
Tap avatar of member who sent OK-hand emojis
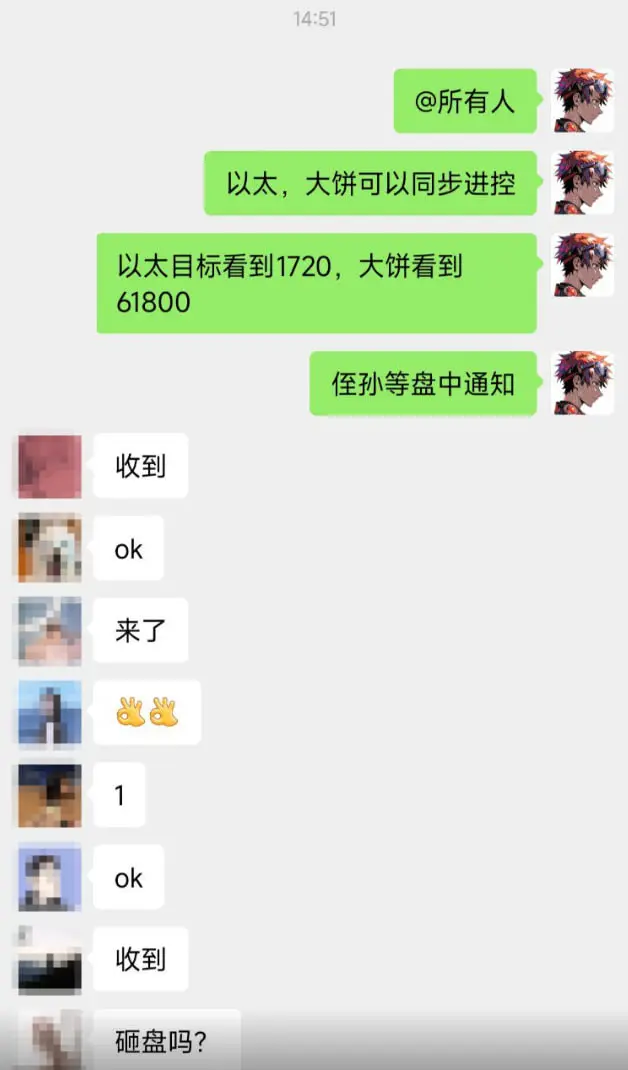[x=49, y=712]
